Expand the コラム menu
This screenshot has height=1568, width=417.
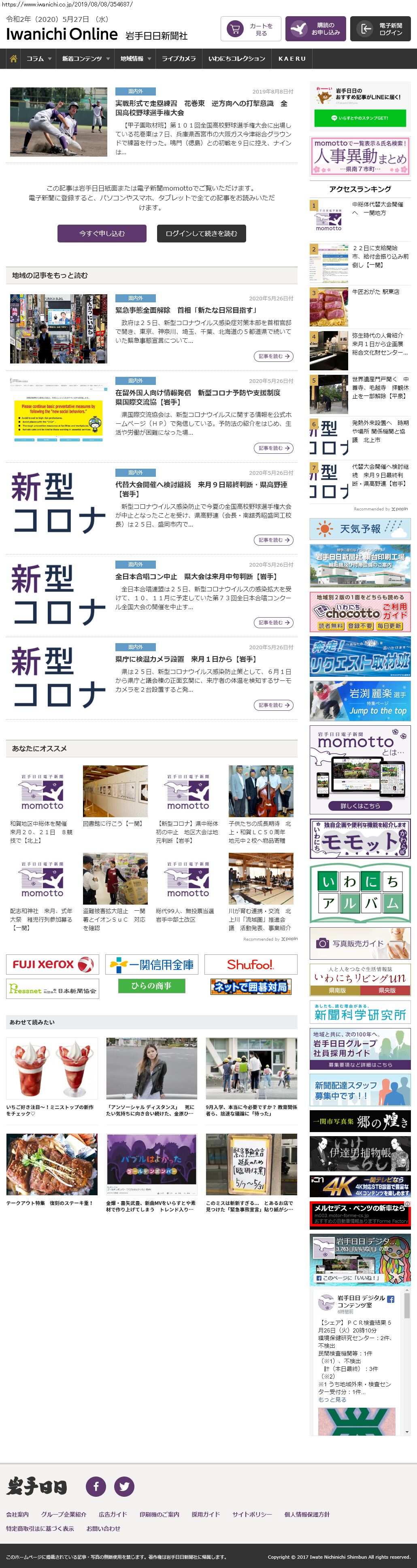39,58
